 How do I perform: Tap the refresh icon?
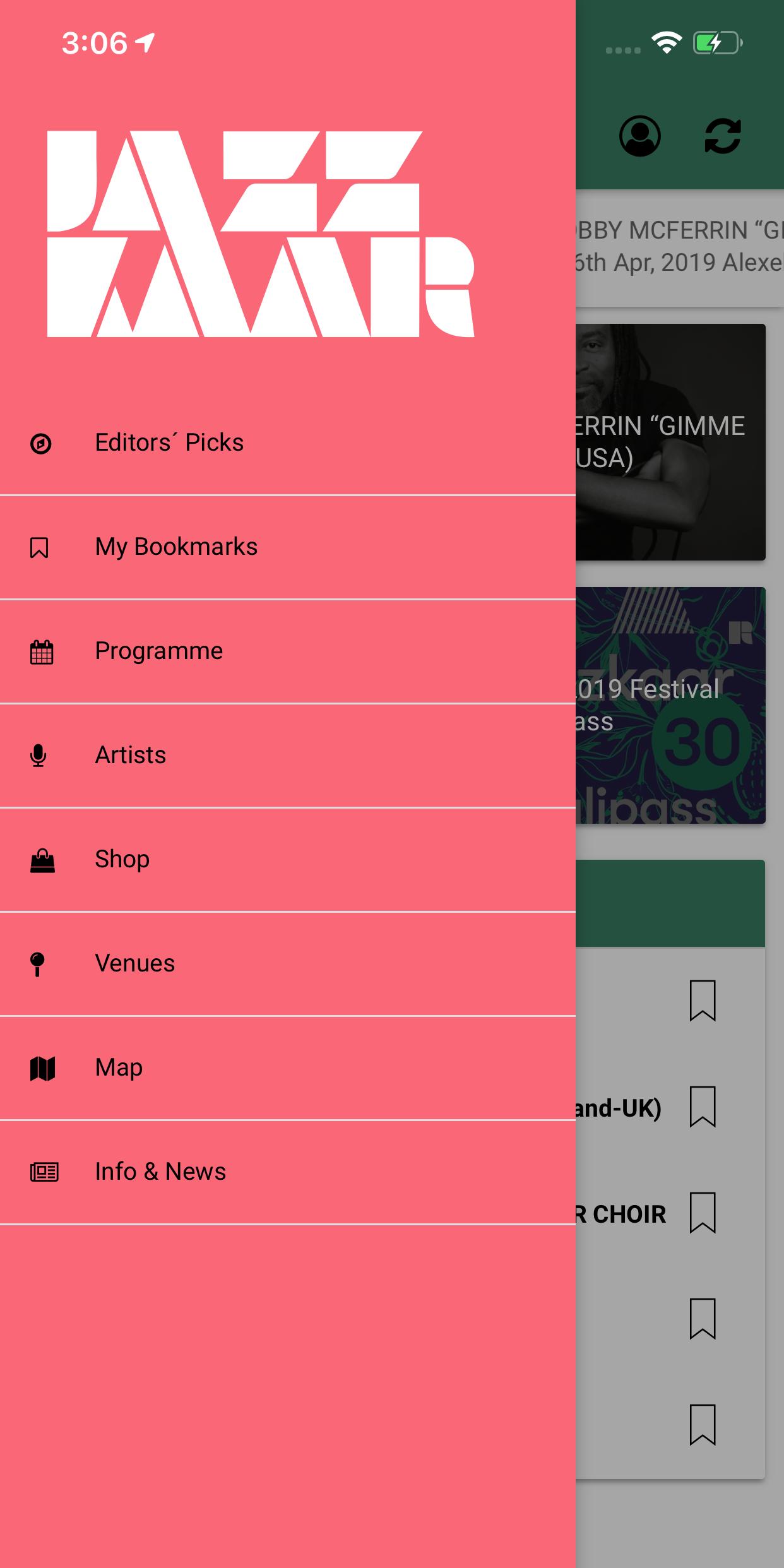[x=722, y=136]
